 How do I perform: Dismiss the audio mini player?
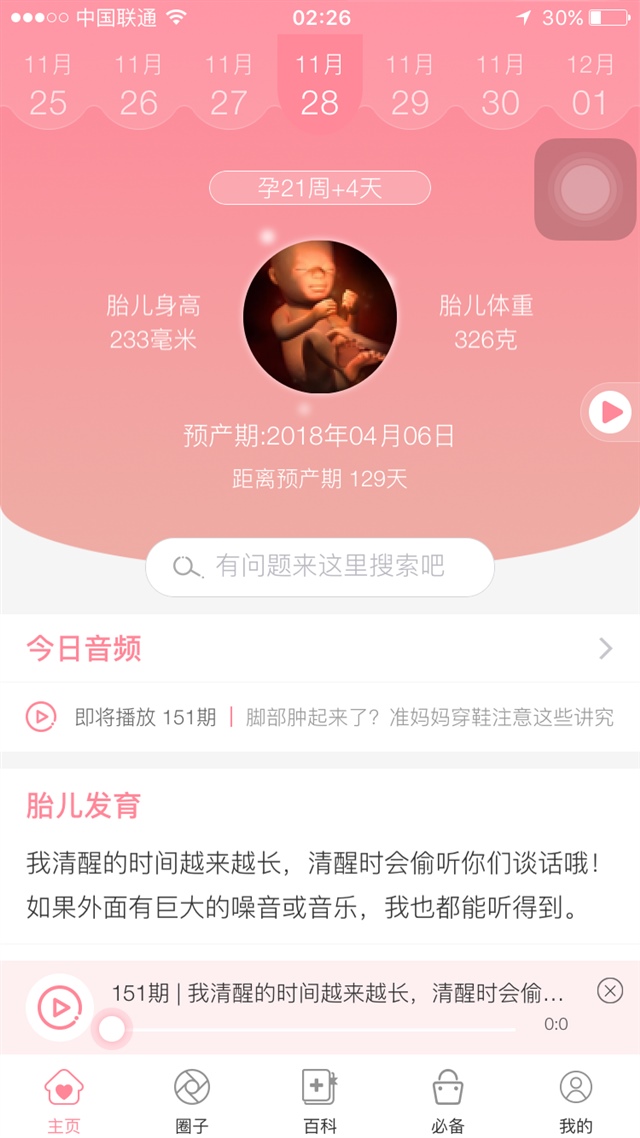coord(609,991)
